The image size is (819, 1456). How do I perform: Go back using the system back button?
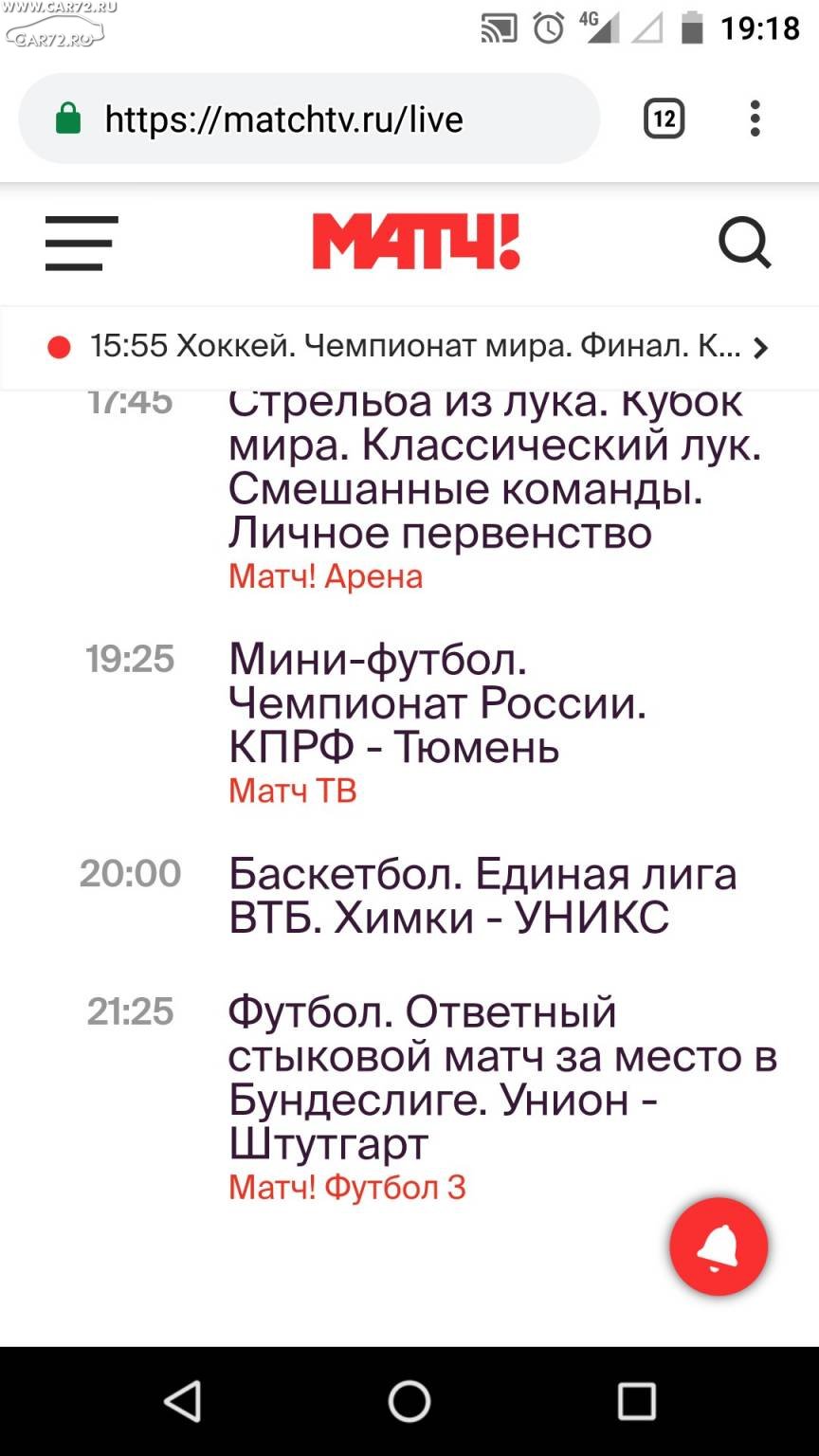coord(181,1400)
